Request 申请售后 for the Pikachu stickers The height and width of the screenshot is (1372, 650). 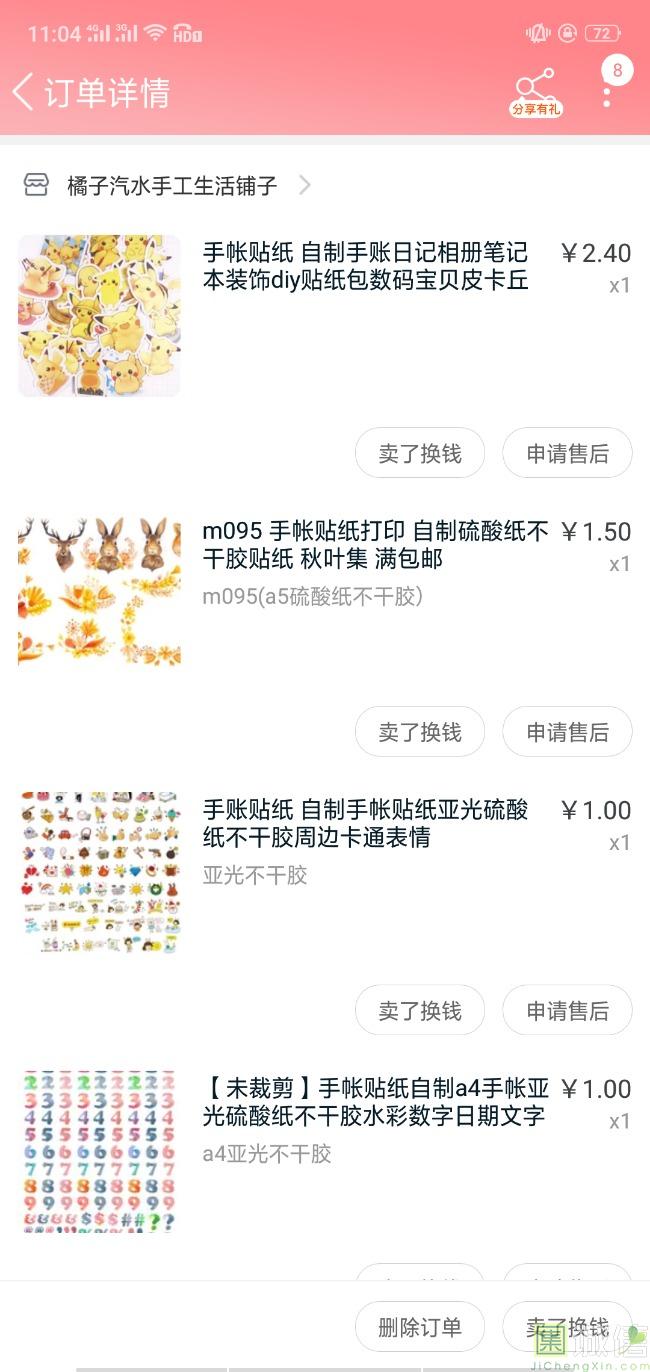click(x=567, y=454)
